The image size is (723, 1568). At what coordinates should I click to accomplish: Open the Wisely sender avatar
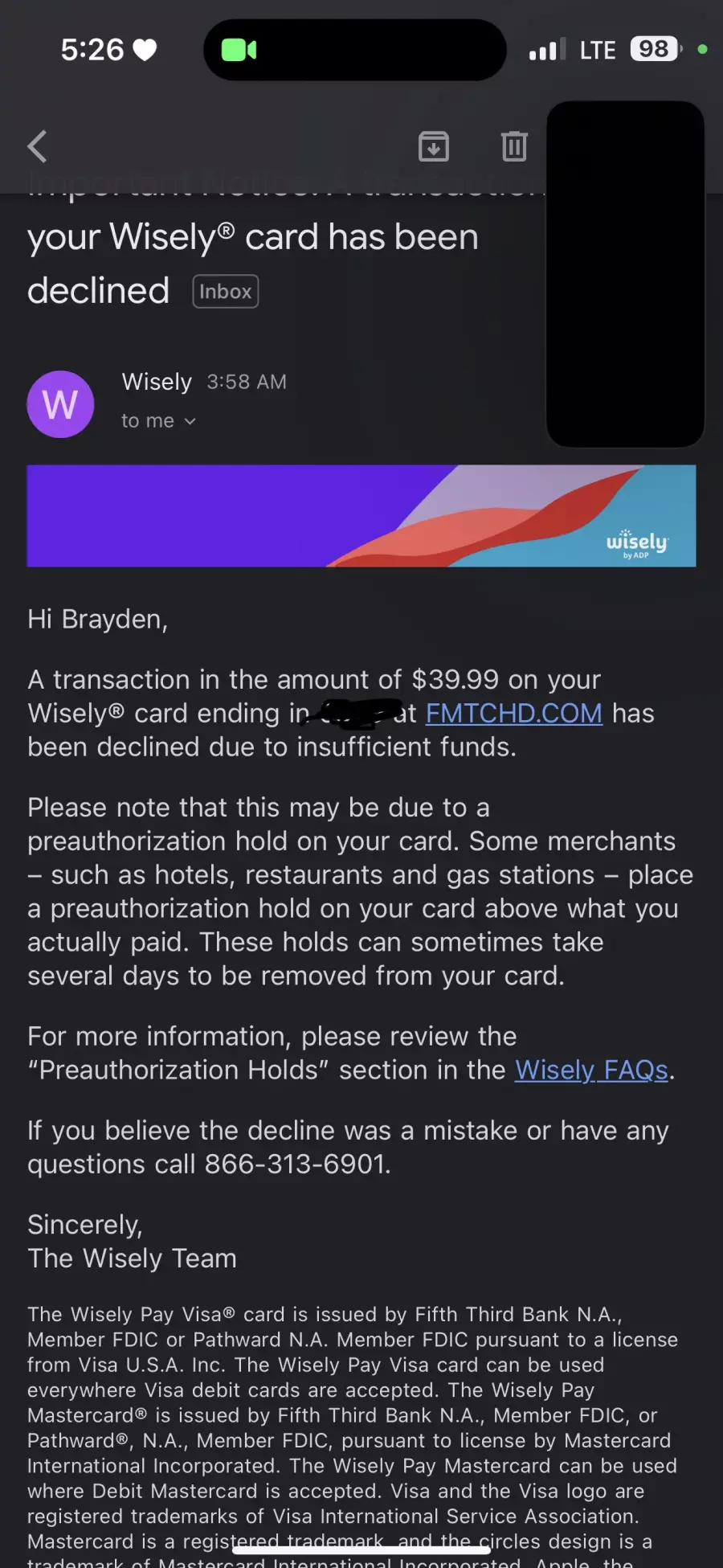[60, 404]
